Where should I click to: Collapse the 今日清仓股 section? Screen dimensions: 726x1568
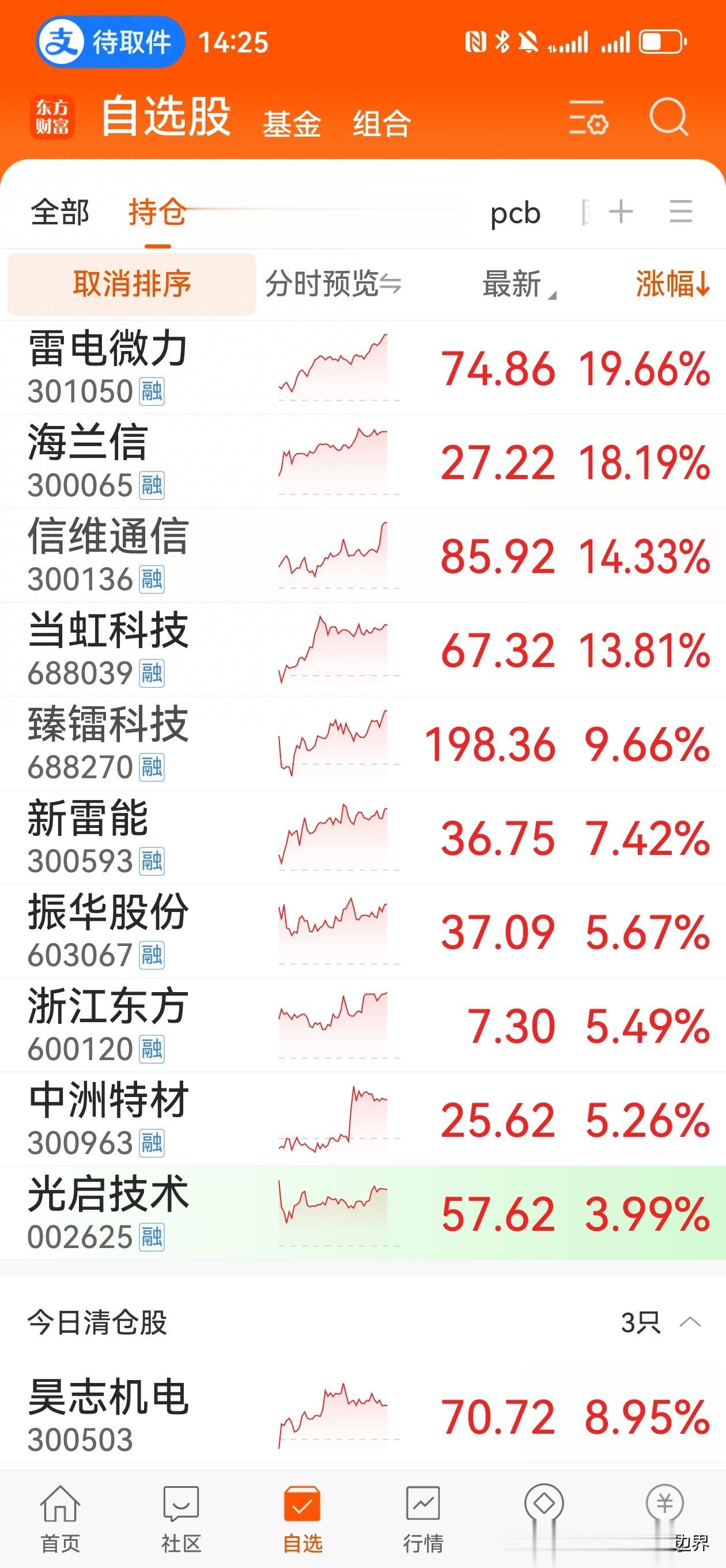[x=690, y=1322]
